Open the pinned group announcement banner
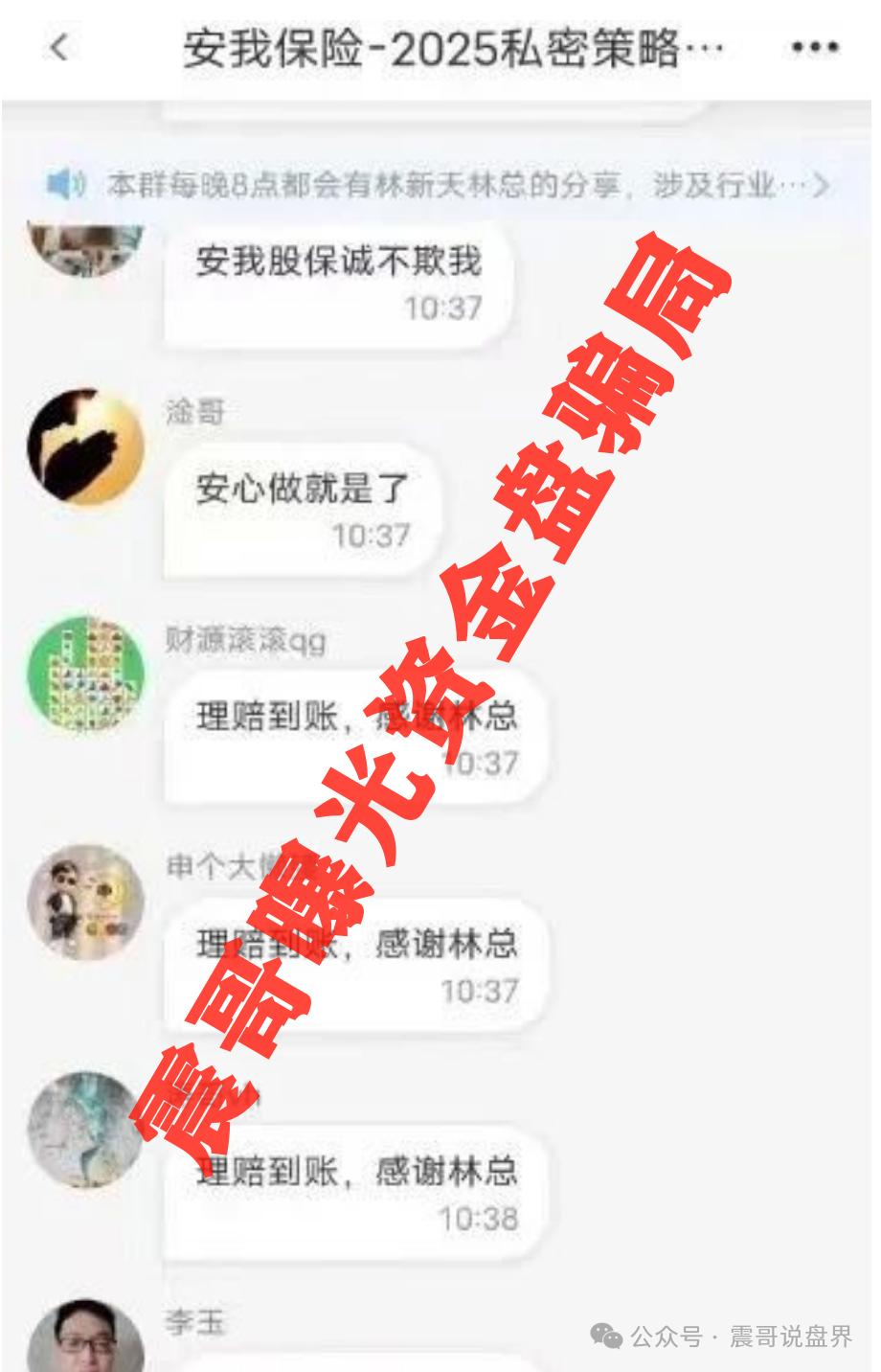Screen dimensions: 881x1372 click(x=440, y=184)
